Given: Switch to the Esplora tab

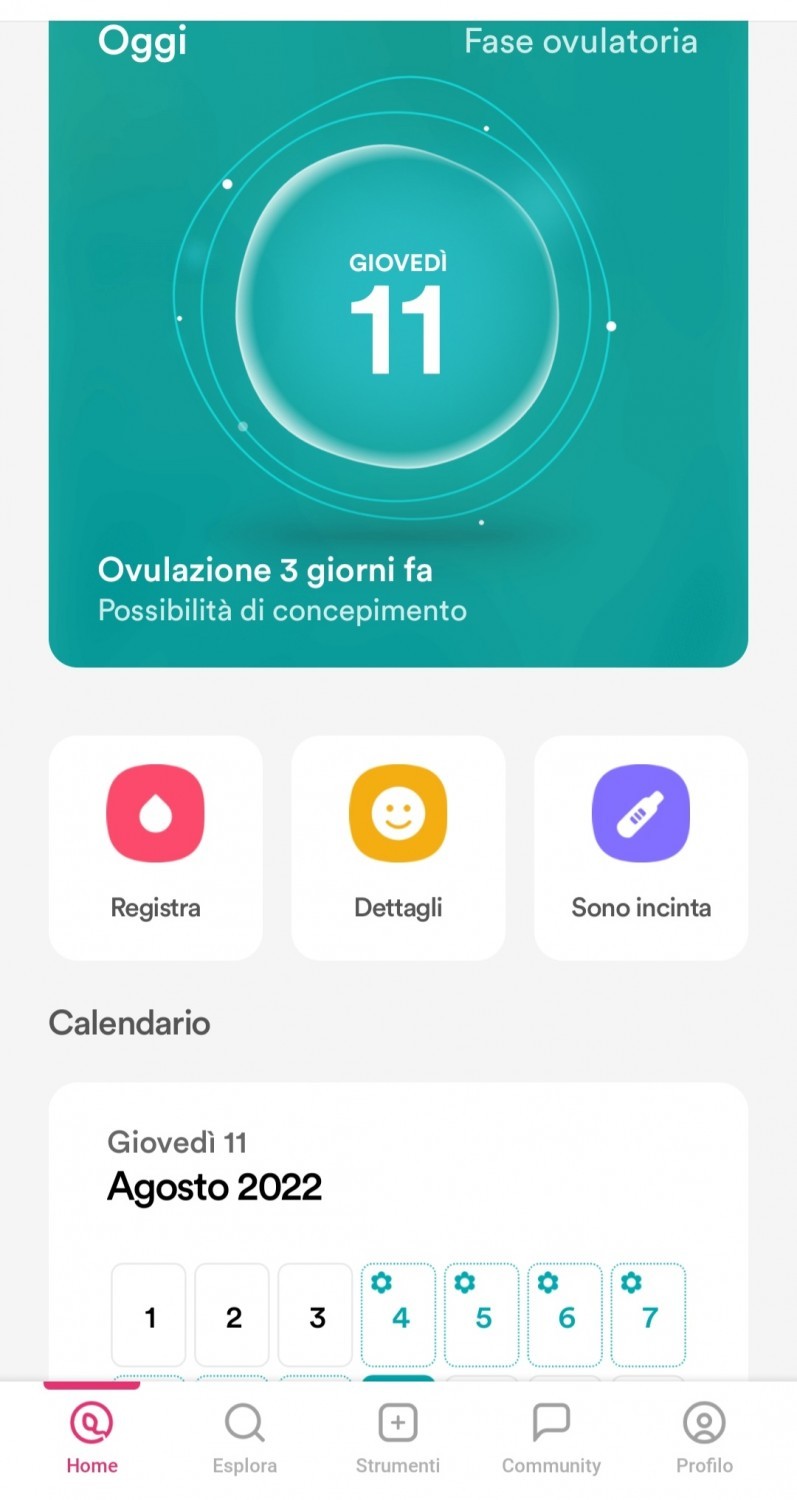Looking at the screenshot, I should tap(245, 1438).
